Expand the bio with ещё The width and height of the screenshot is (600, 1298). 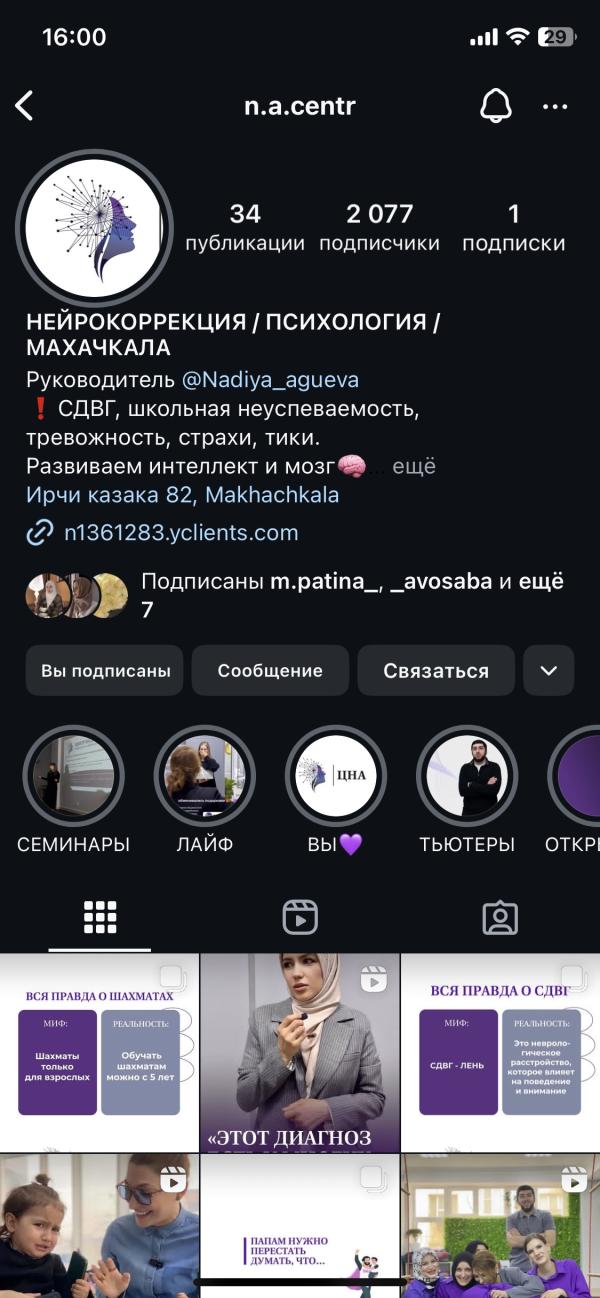413,467
